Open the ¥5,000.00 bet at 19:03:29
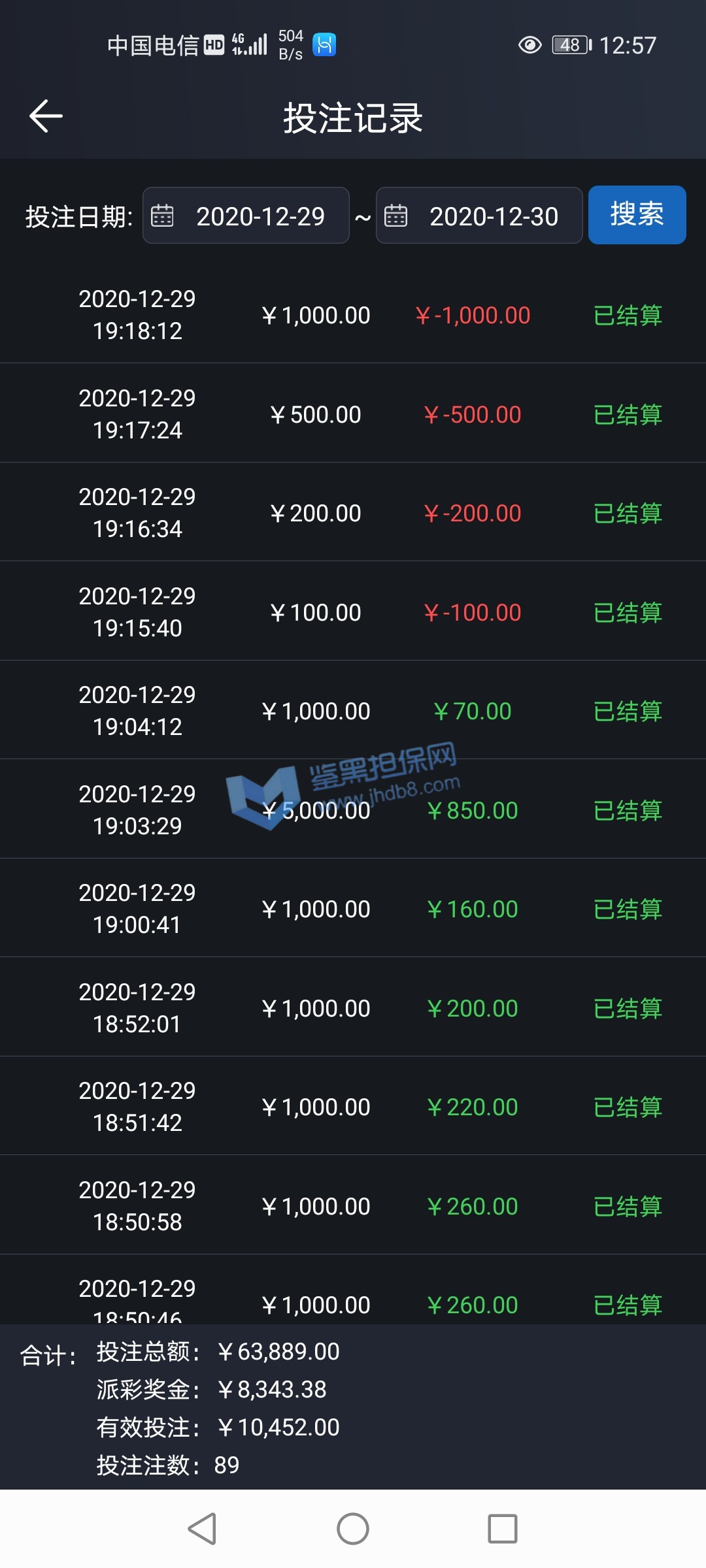706x1568 pixels. pos(353,810)
